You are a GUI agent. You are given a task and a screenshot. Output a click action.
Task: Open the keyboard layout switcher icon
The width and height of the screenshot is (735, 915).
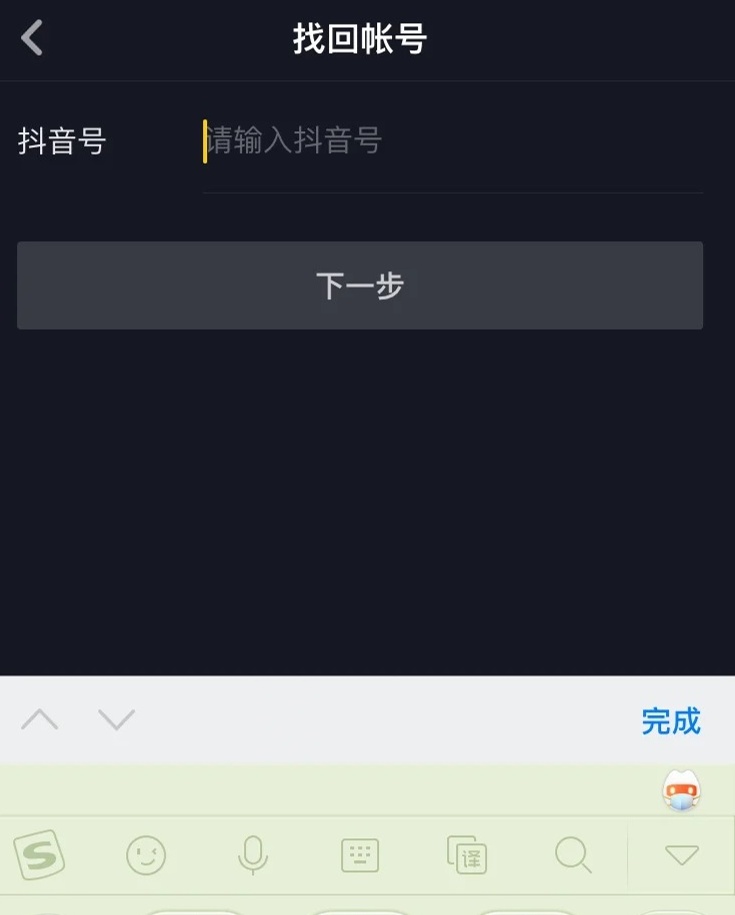360,856
